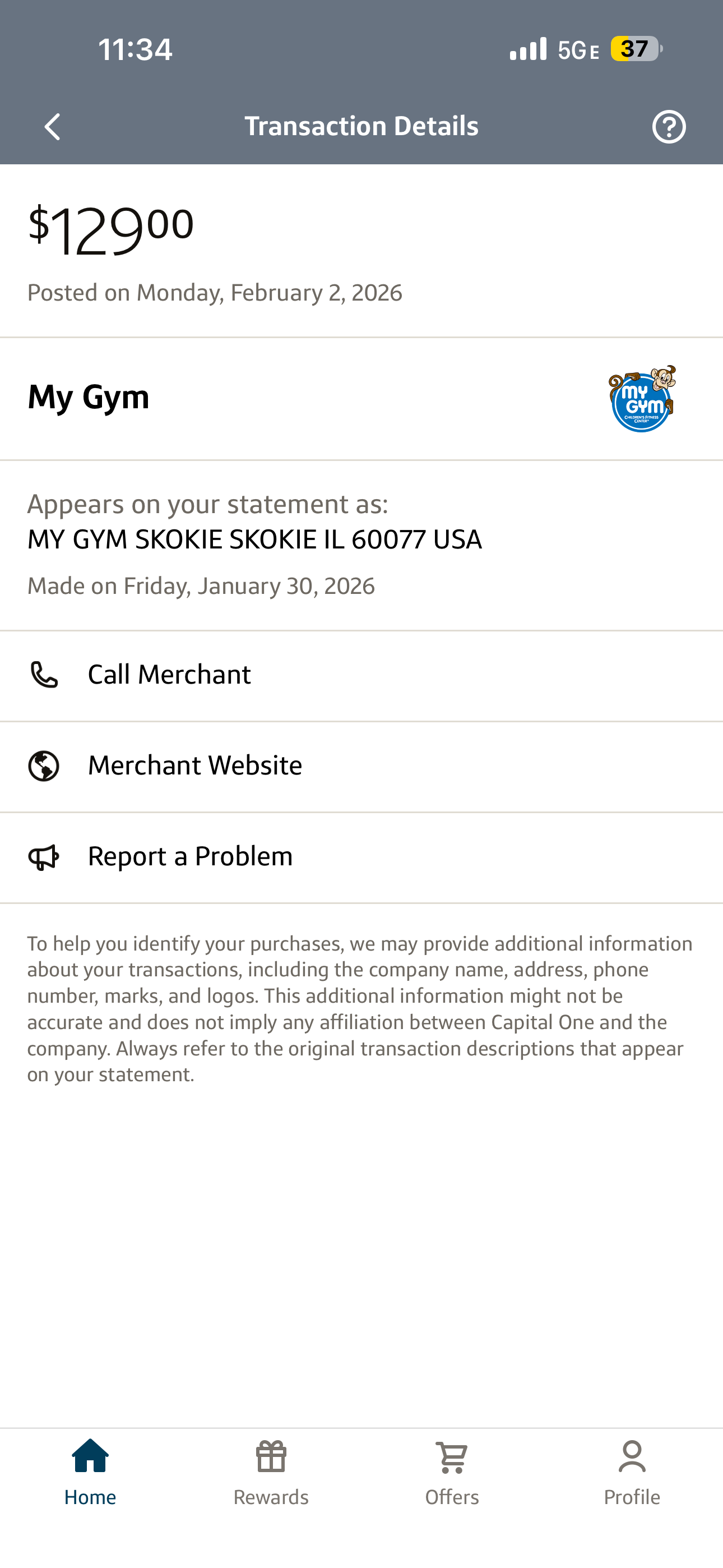
Task: Call the merchant My Gym
Action: click(x=169, y=675)
